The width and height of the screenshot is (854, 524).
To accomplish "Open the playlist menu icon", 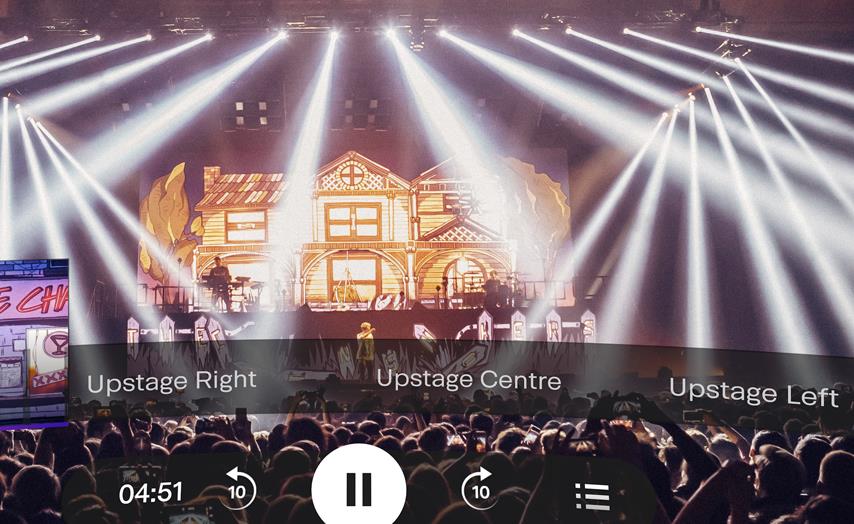I will [x=592, y=494].
